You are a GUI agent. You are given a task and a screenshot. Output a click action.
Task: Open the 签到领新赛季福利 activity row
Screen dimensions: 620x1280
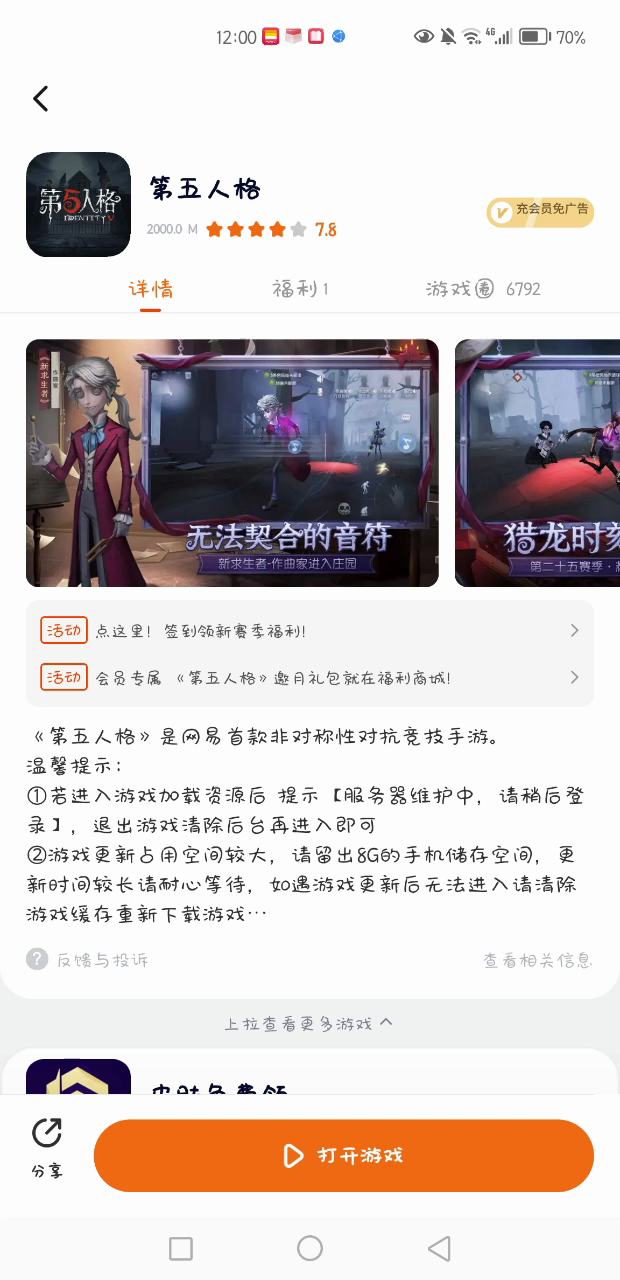tap(310, 631)
